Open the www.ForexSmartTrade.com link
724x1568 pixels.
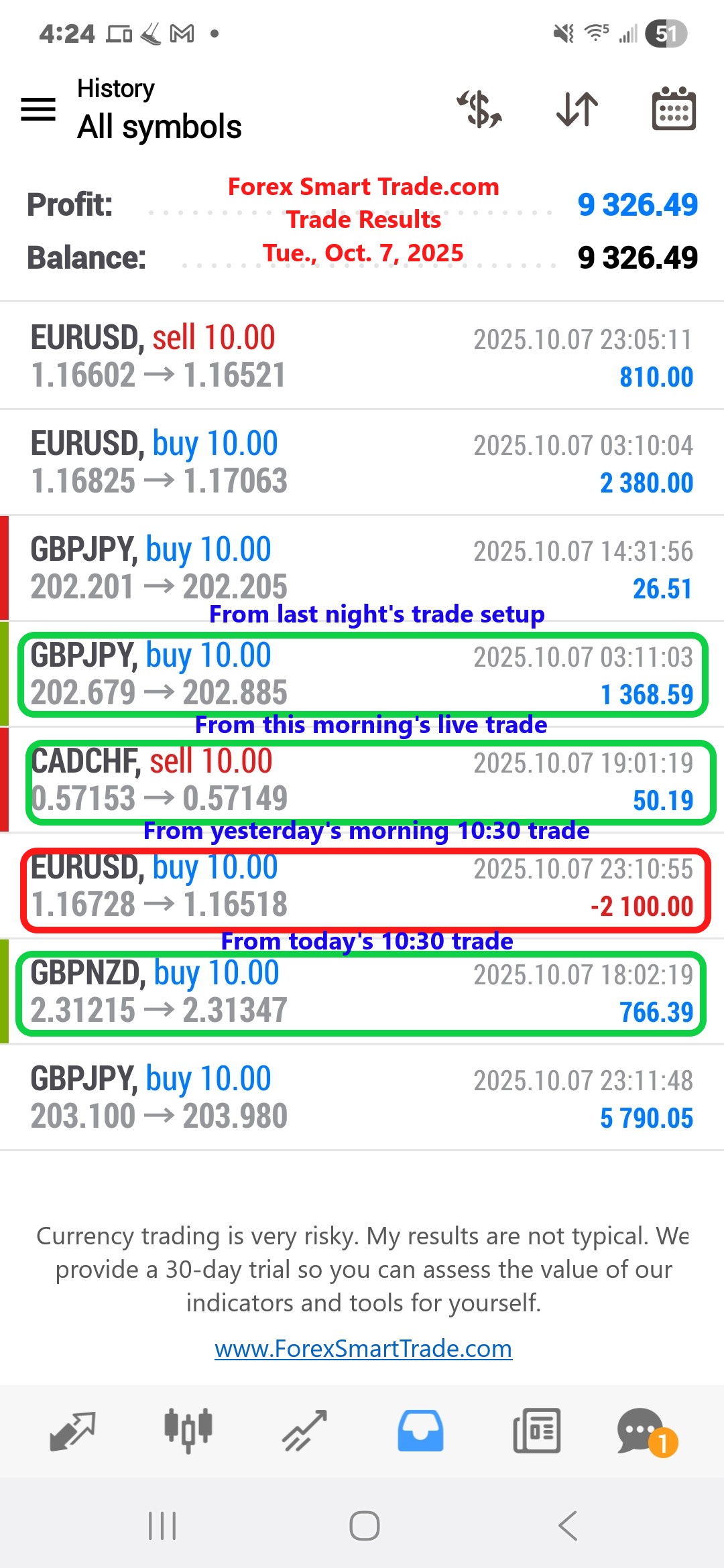(363, 1348)
